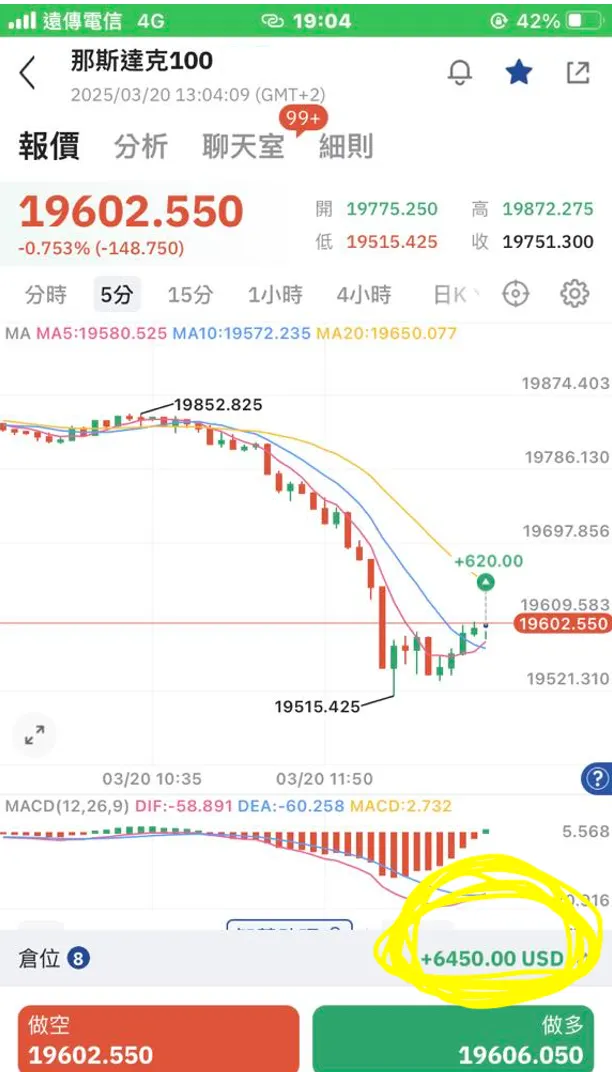This screenshot has width=612, height=1072.
Task: Switch chart to 4小時 interval
Action: coord(363,294)
